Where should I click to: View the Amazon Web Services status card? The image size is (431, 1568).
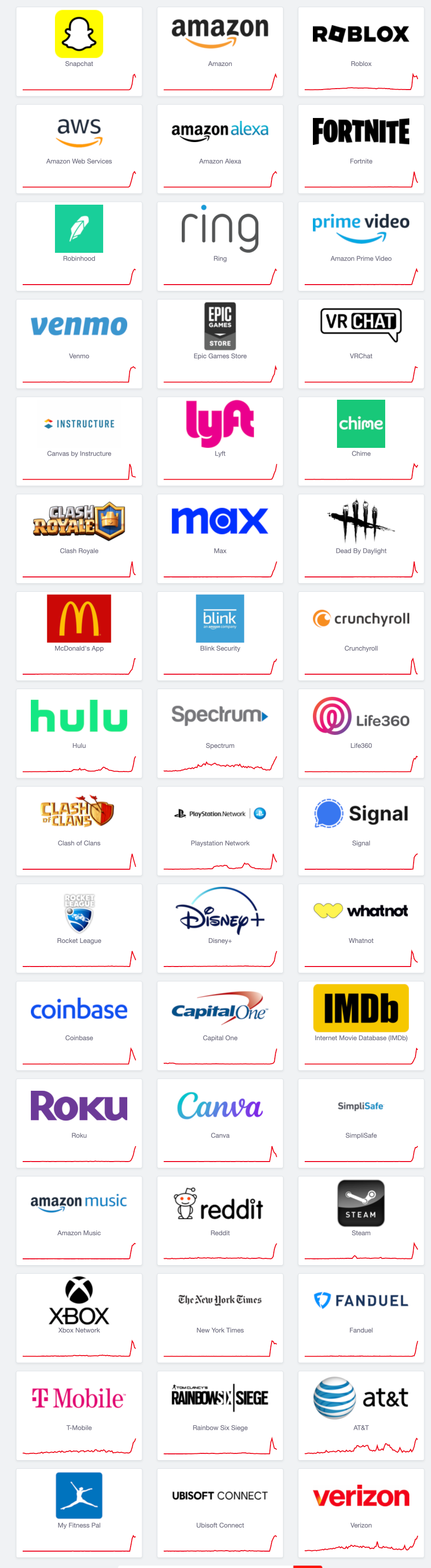(x=79, y=148)
